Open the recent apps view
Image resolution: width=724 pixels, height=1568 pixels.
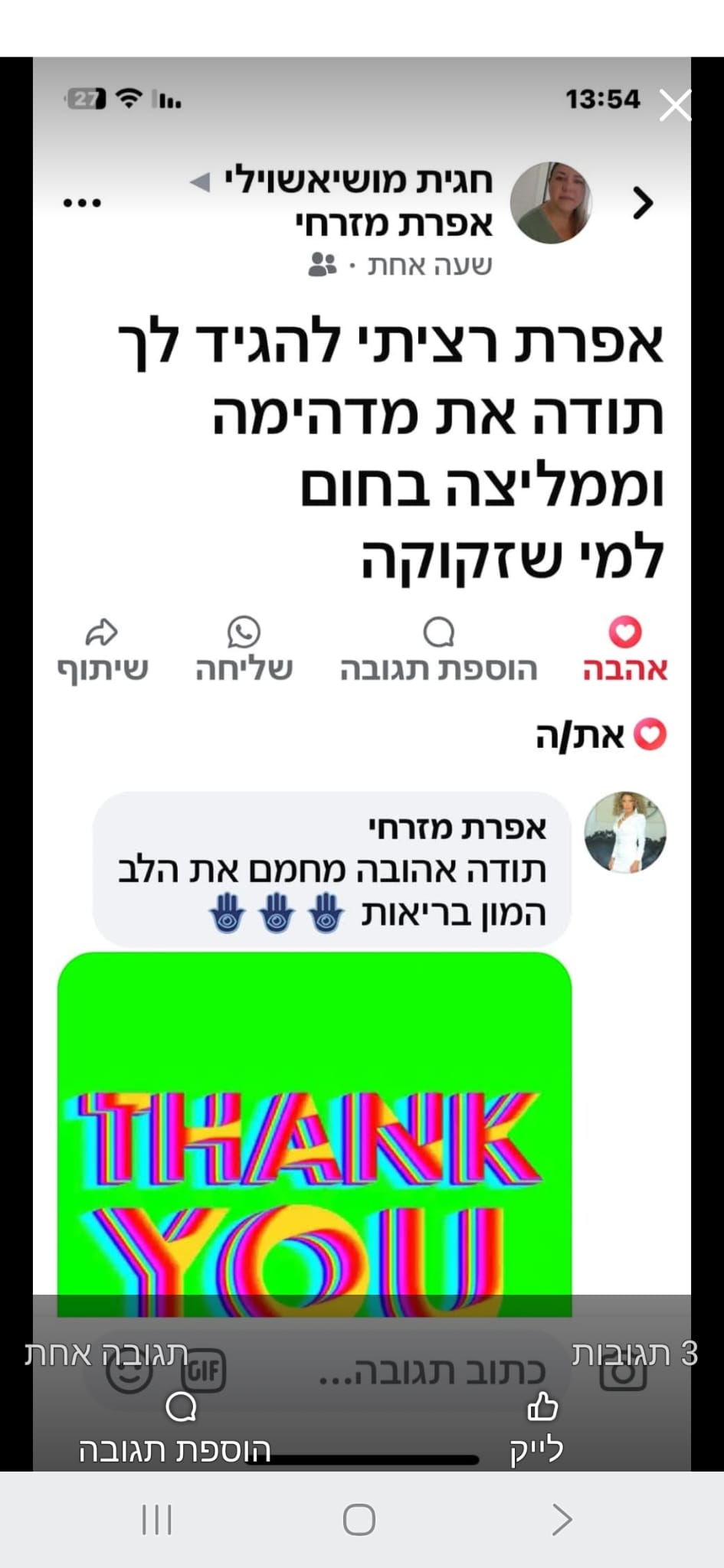coord(157,1519)
